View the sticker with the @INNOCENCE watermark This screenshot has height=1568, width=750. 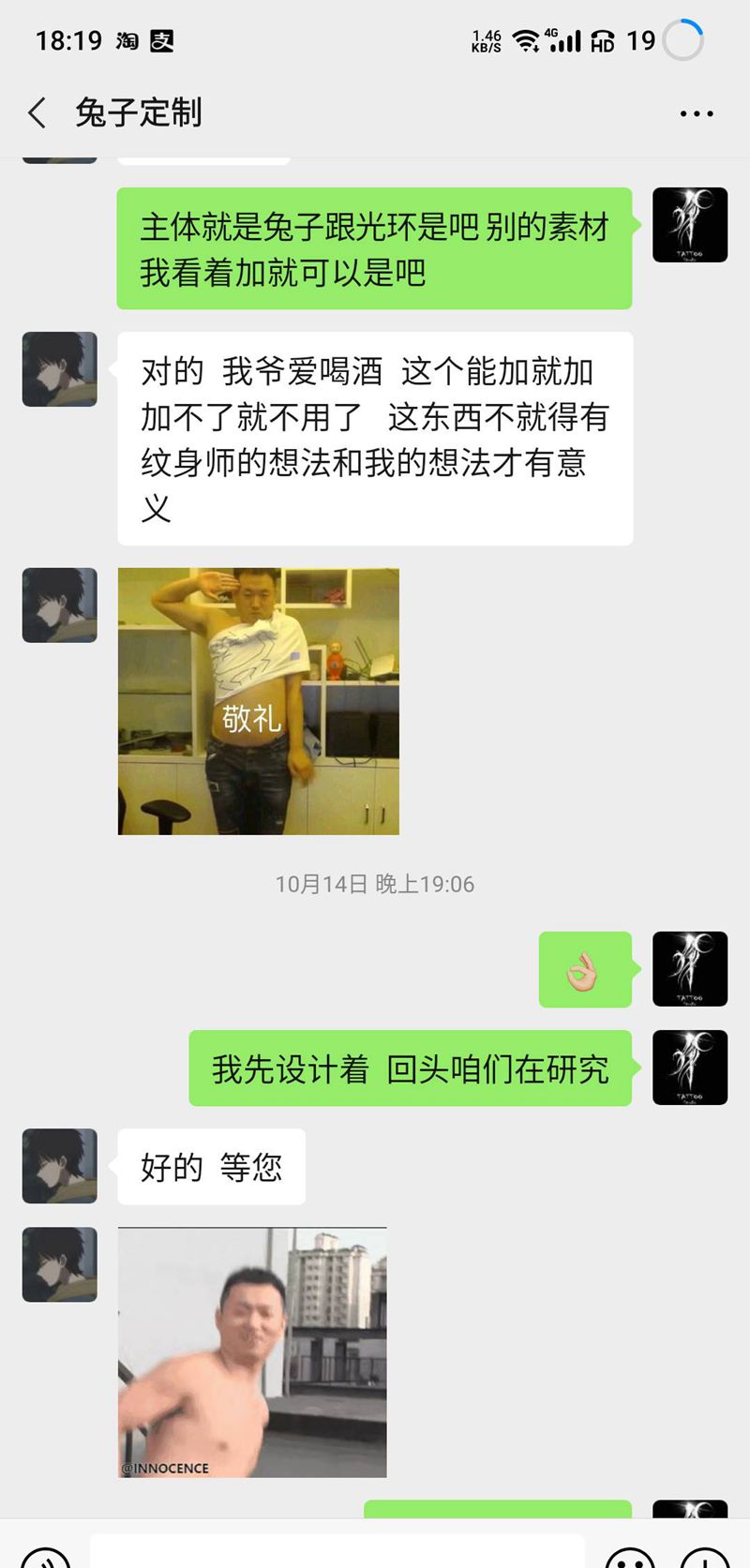pos(252,1351)
